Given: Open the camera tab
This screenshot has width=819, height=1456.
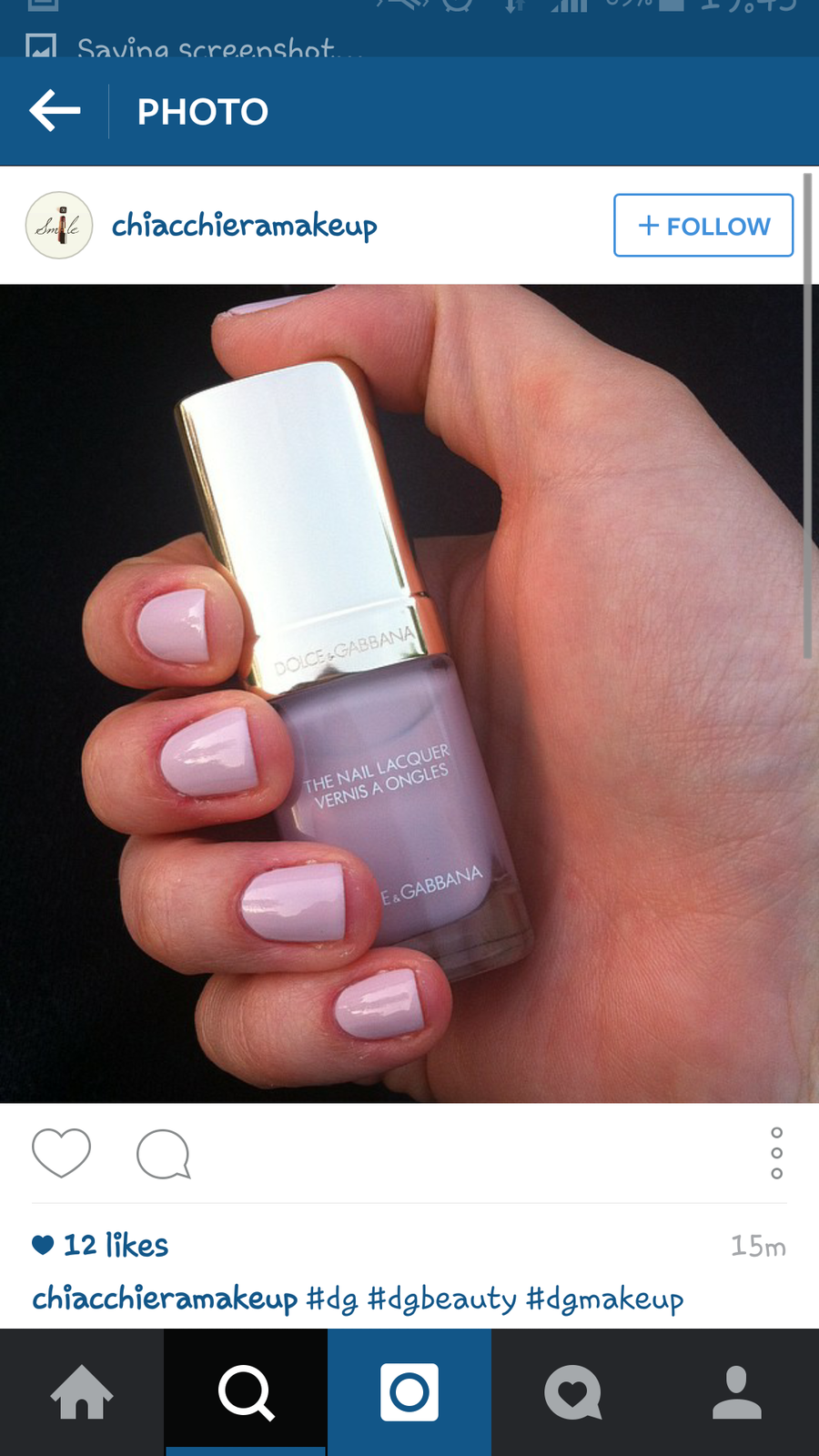Looking at the screenshot, I should pos(409,1392).
